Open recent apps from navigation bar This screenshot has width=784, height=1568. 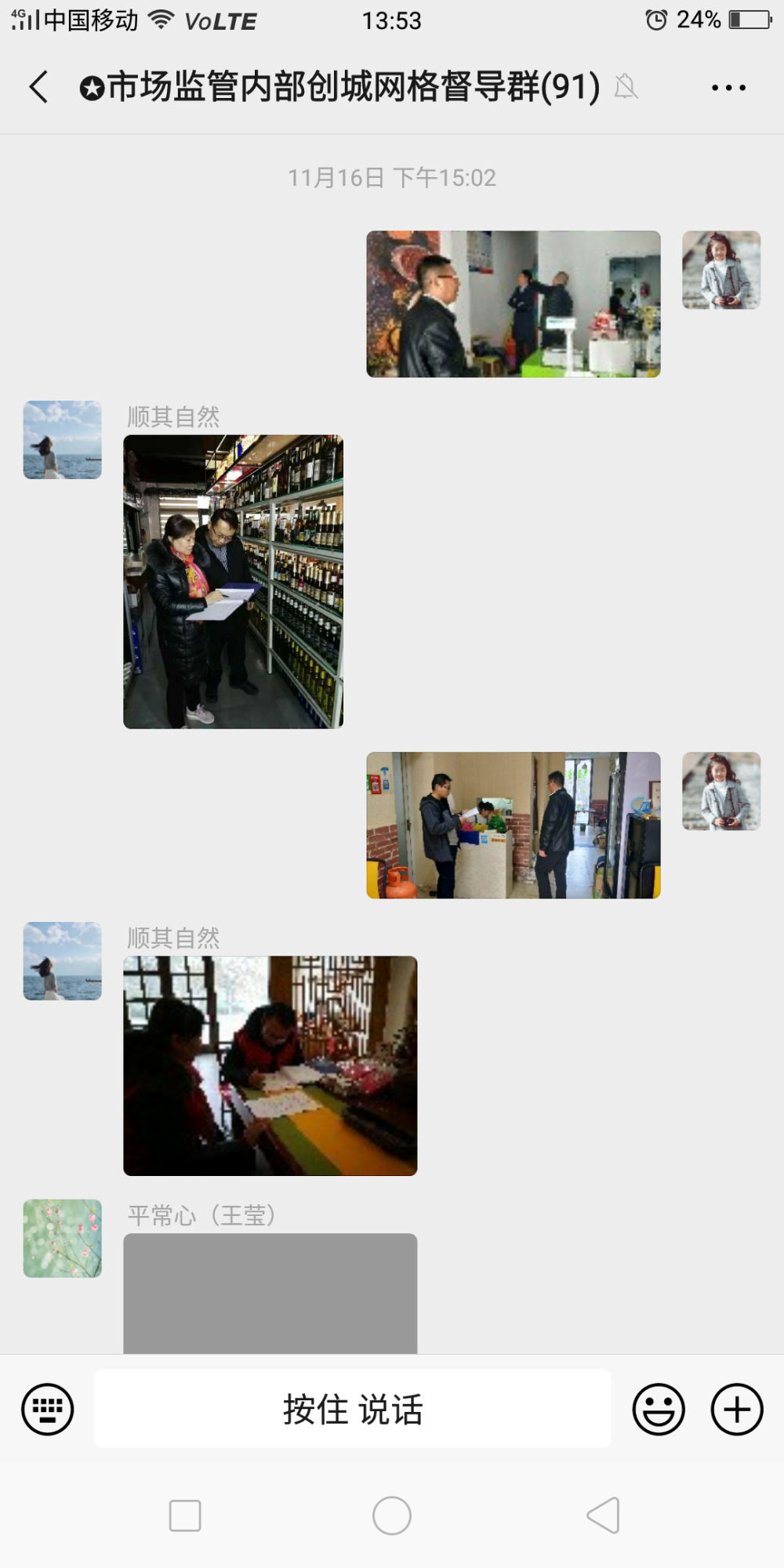tap(185, 1515)
